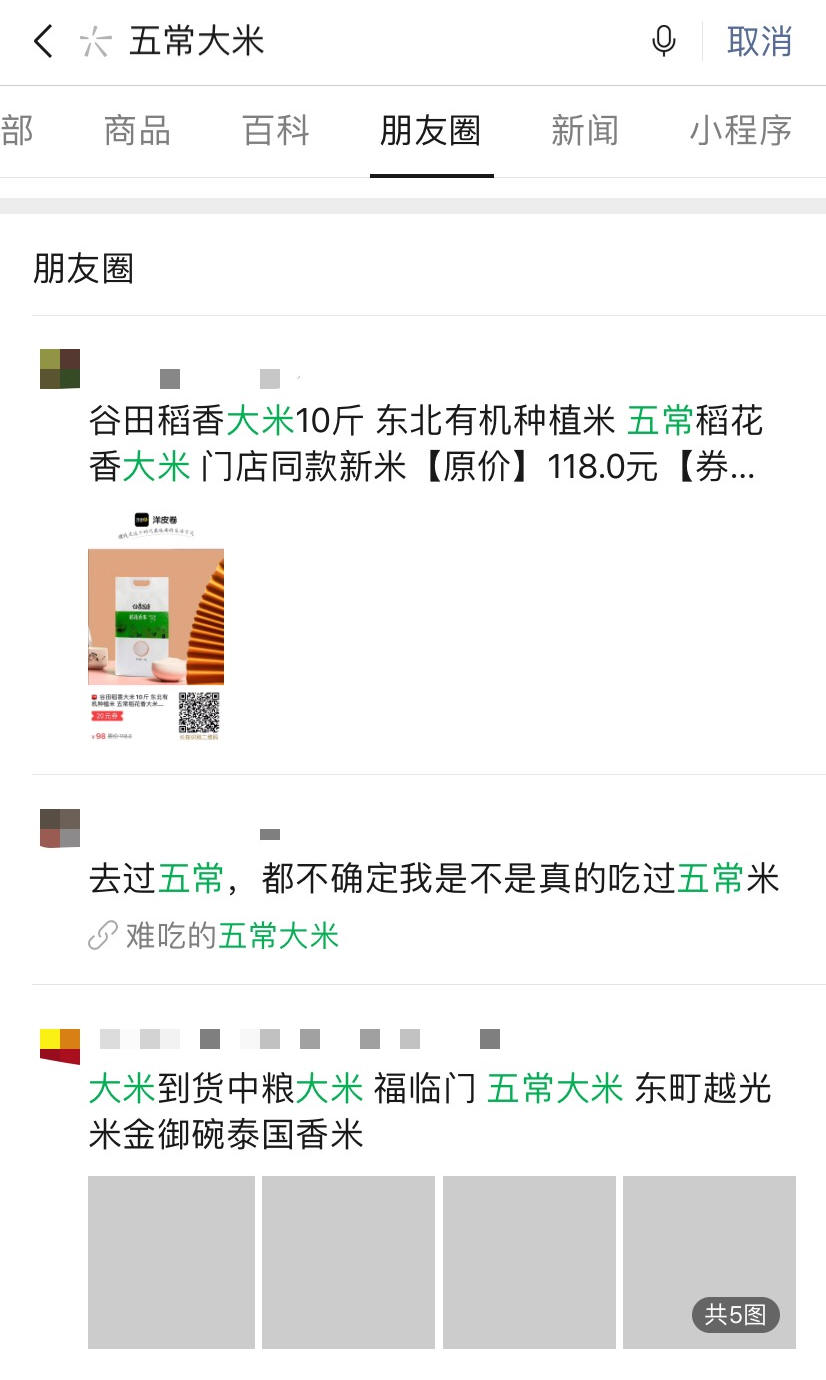The height and width of the screenshot is (1380, 826).
Task: Click the app logo icon inside the search bar
Action: [x=95, y=42]
